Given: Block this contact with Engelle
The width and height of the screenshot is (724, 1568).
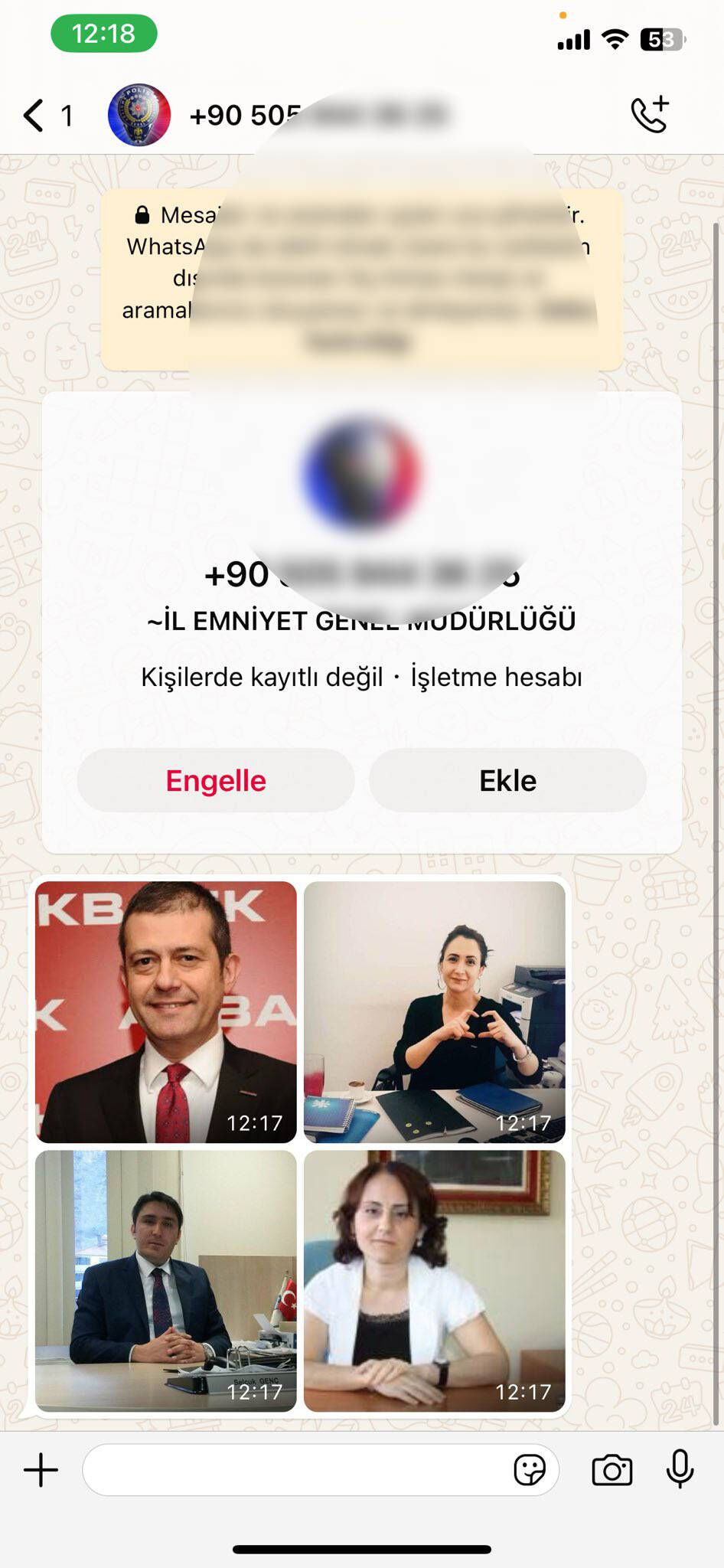Looking at the screenshot, I should (x=216, y=780).
